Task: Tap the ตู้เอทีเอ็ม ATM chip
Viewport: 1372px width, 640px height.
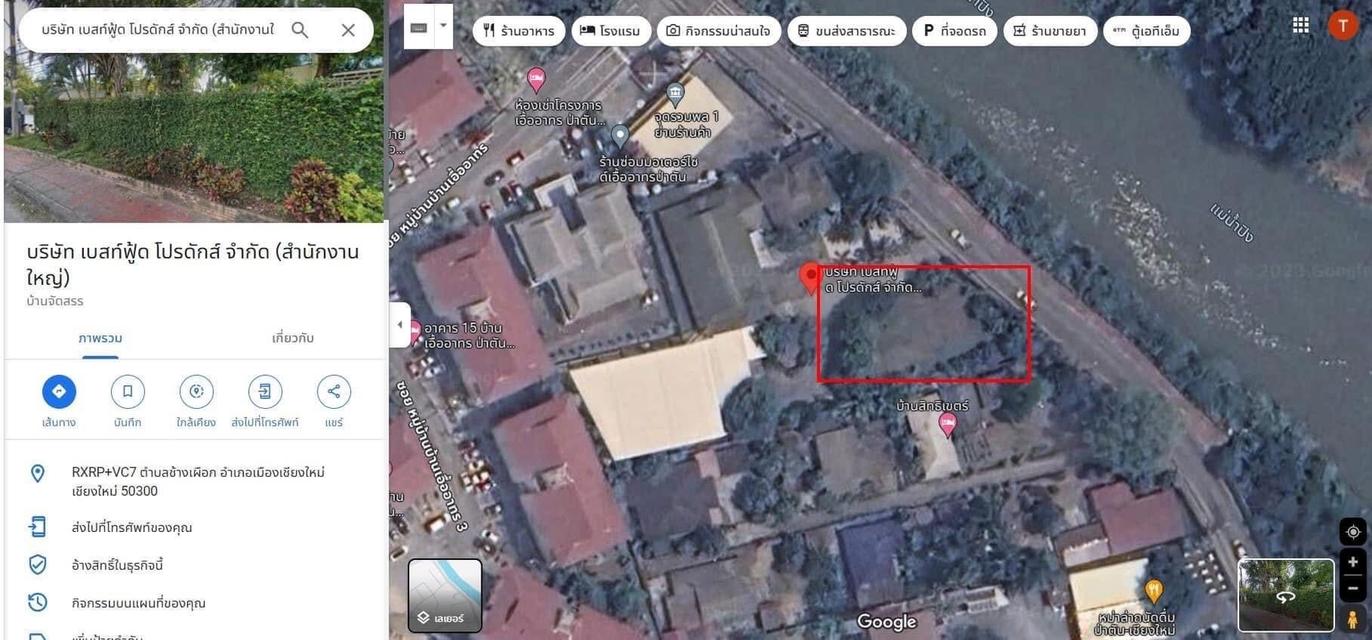Action: coord(1146,31)
